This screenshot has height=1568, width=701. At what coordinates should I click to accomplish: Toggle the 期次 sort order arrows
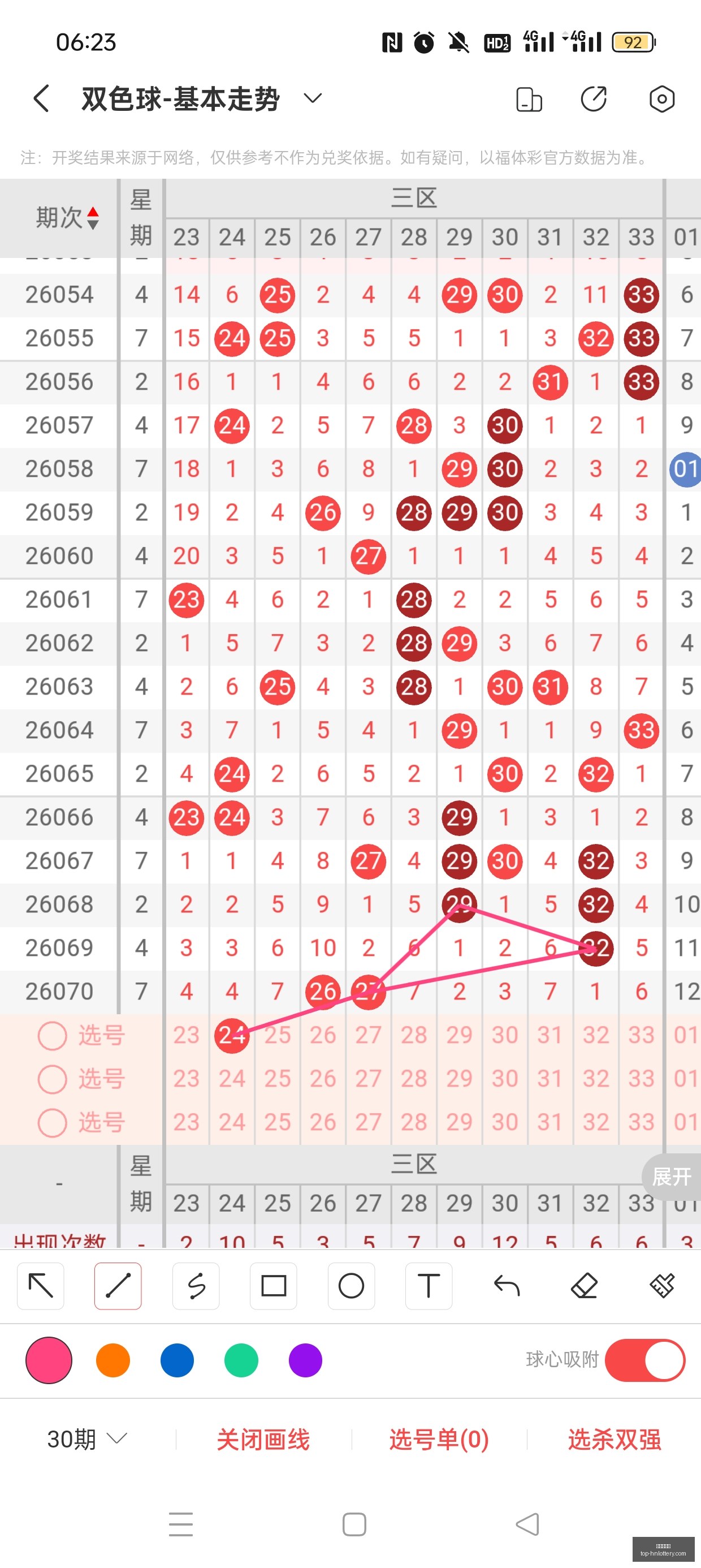coord(93,218)
